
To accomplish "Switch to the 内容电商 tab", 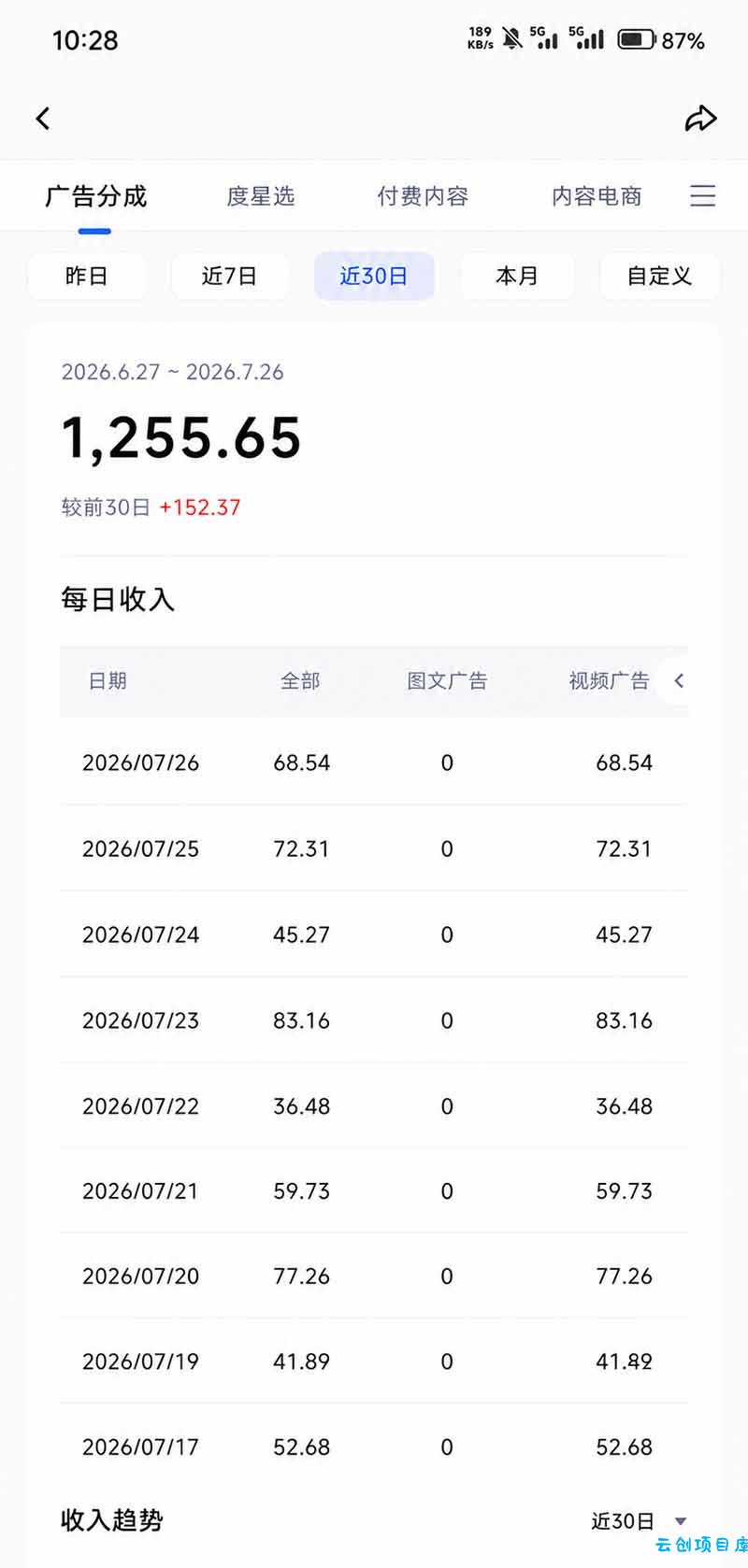I will (x=597, y=196).
